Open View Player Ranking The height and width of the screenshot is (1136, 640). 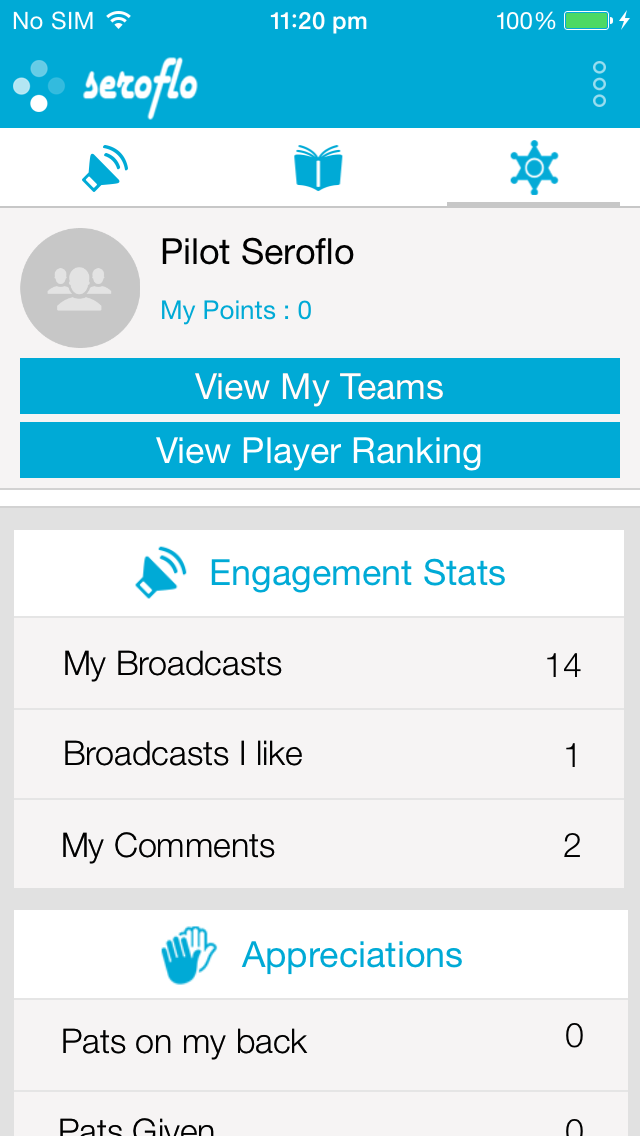tap(320, 451)
